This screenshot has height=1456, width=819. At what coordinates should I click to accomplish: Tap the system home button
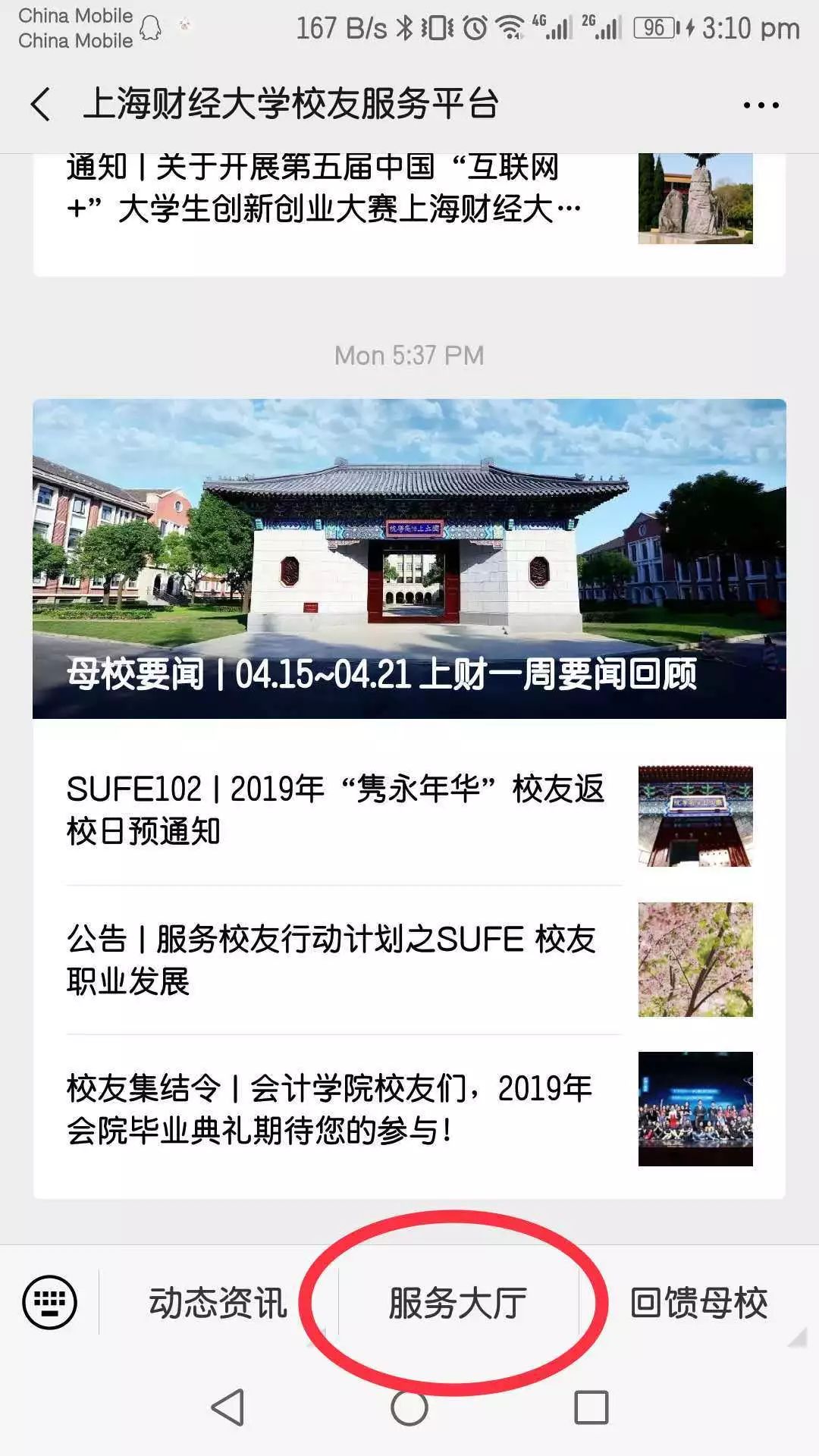[409, 1408]
